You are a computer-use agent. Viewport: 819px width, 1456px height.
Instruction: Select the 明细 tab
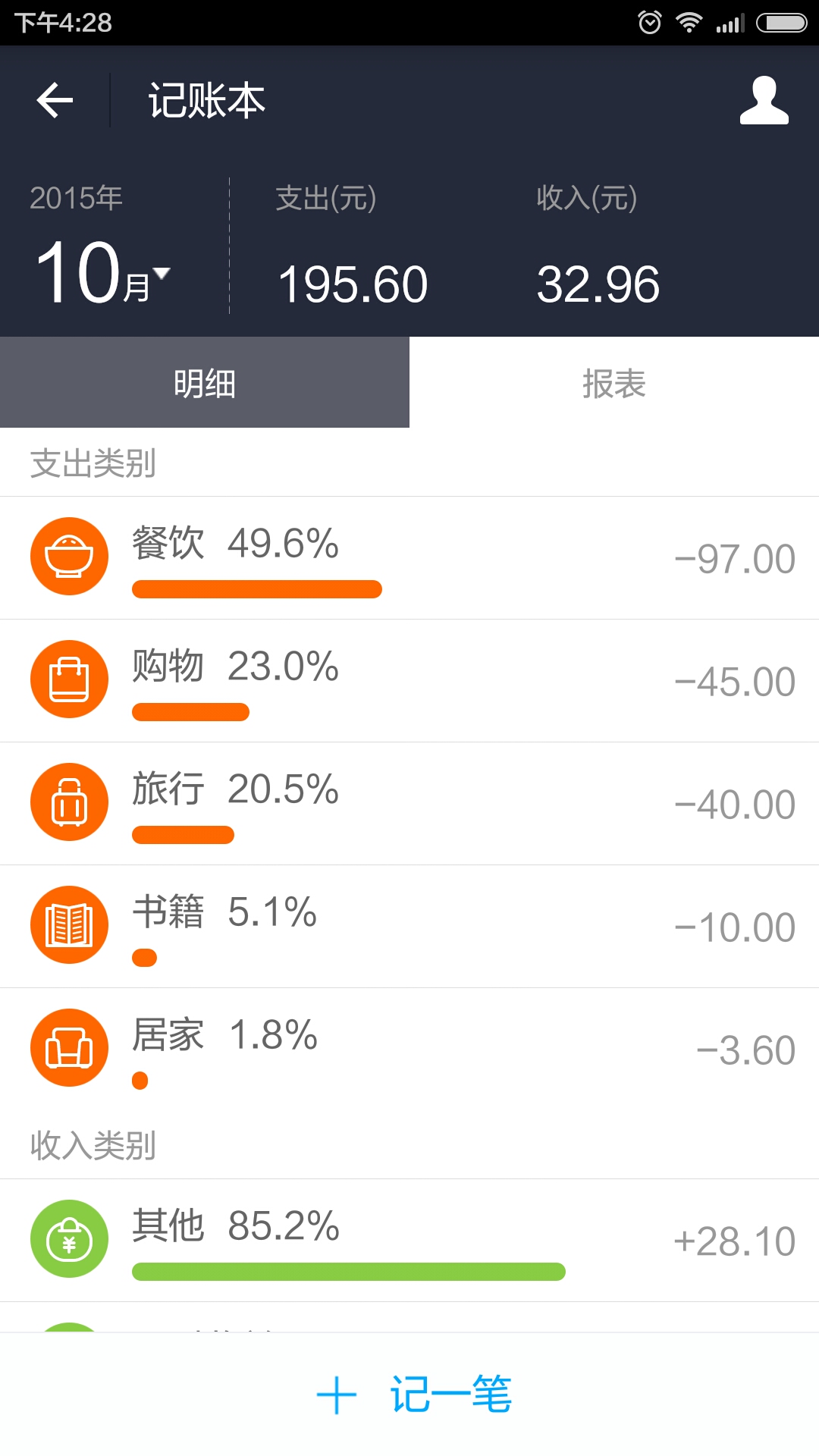click(x=205, y=382)
